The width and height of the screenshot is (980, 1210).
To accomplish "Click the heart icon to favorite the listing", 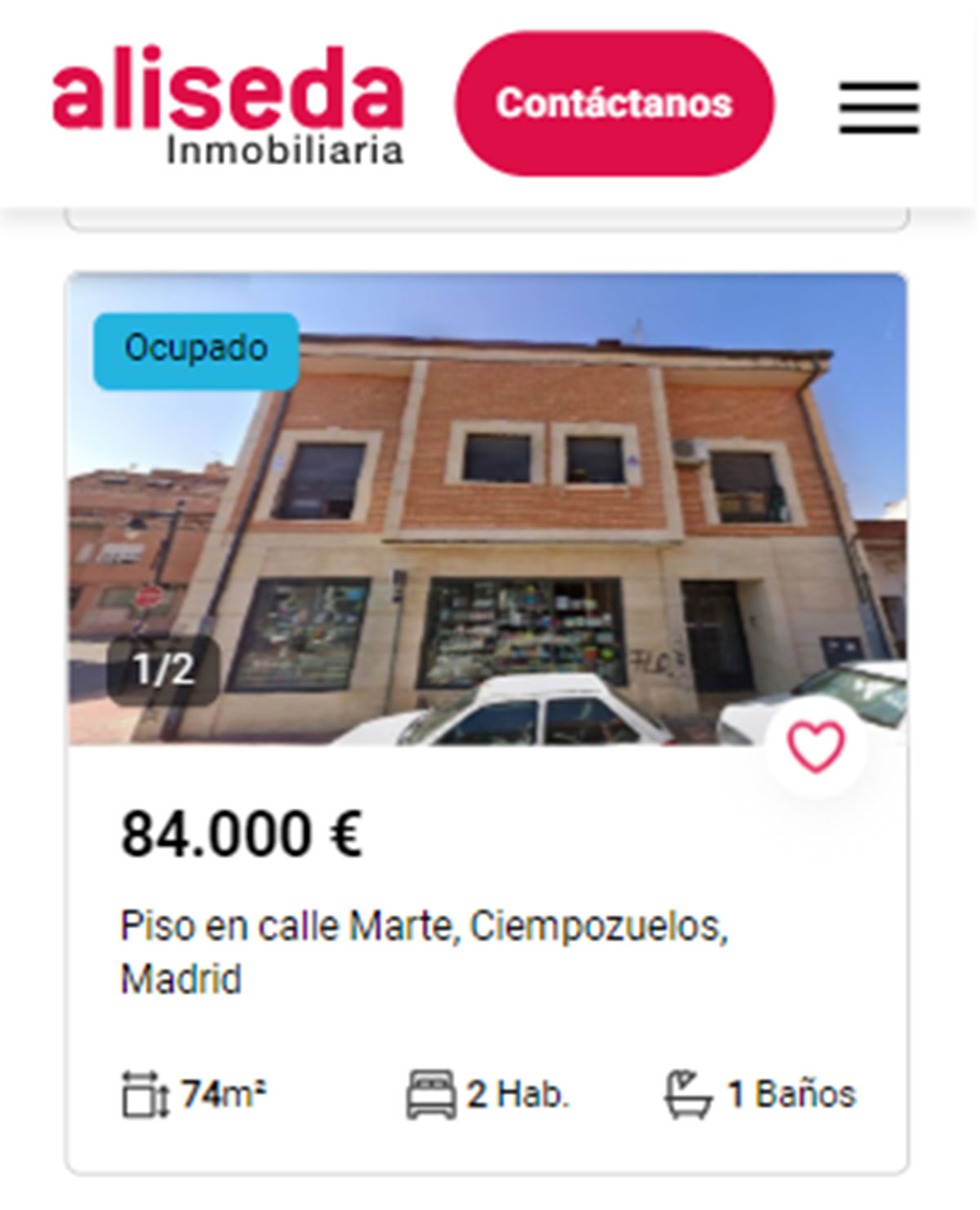I will tap(814, 744).
